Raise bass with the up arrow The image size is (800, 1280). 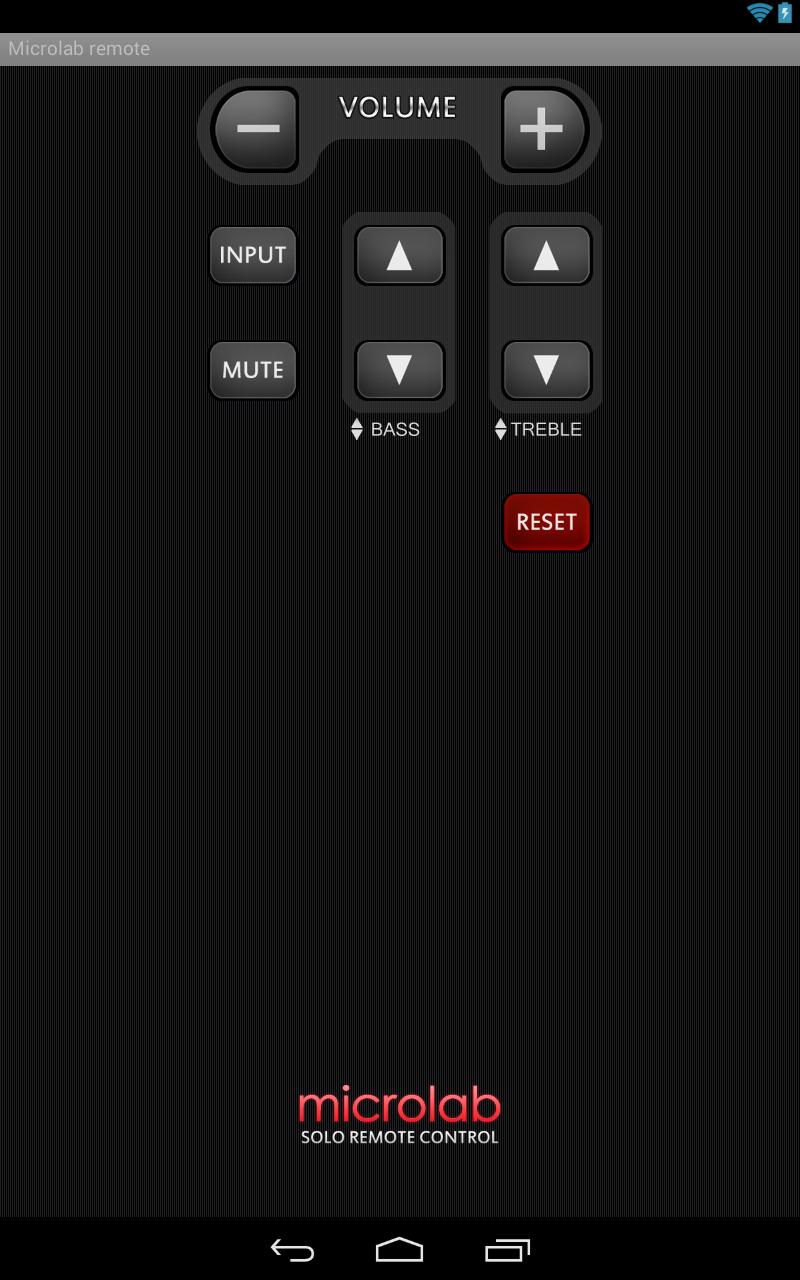point(399,256)
